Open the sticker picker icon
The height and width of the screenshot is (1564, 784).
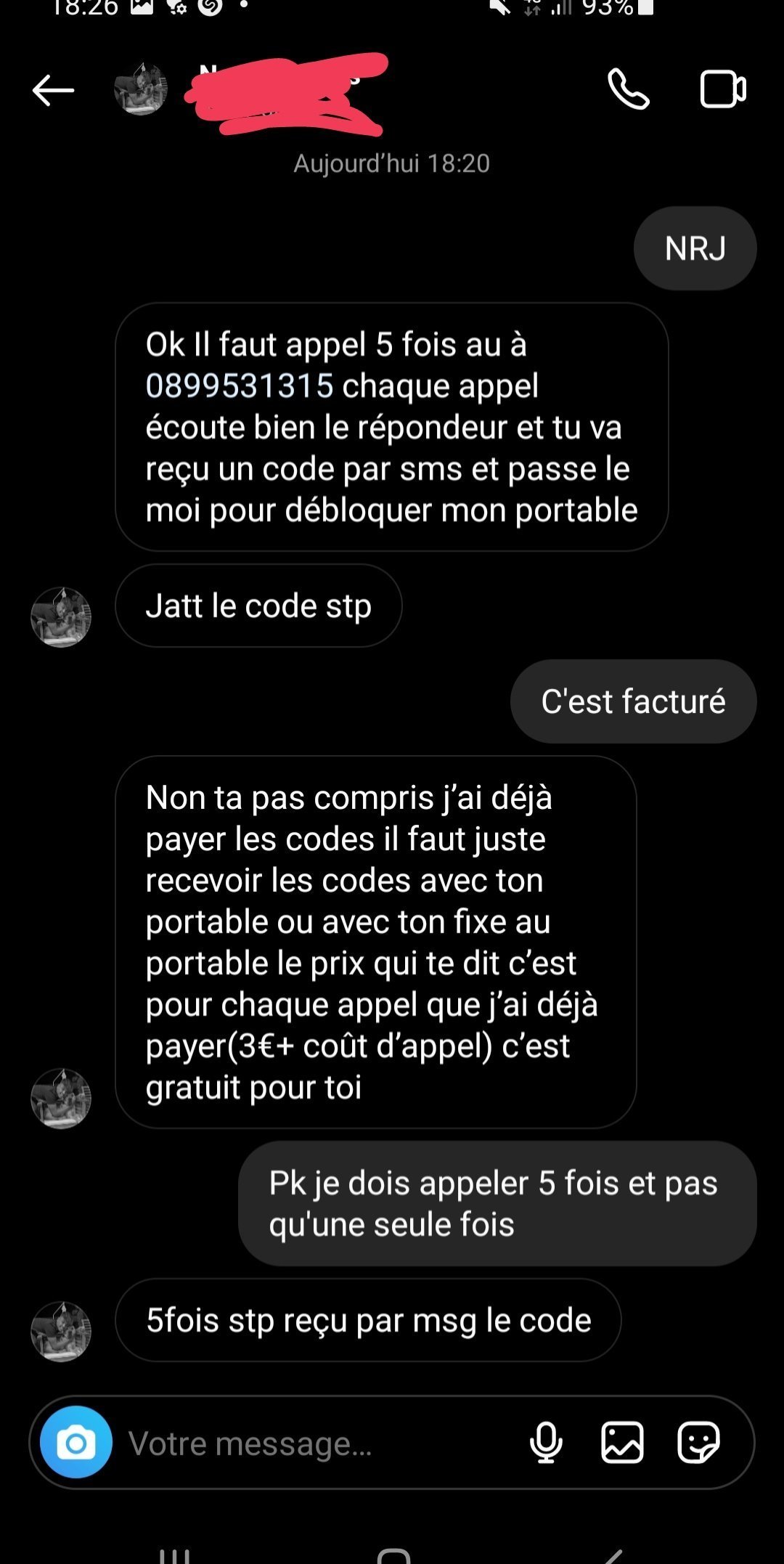coord(698,1442)
